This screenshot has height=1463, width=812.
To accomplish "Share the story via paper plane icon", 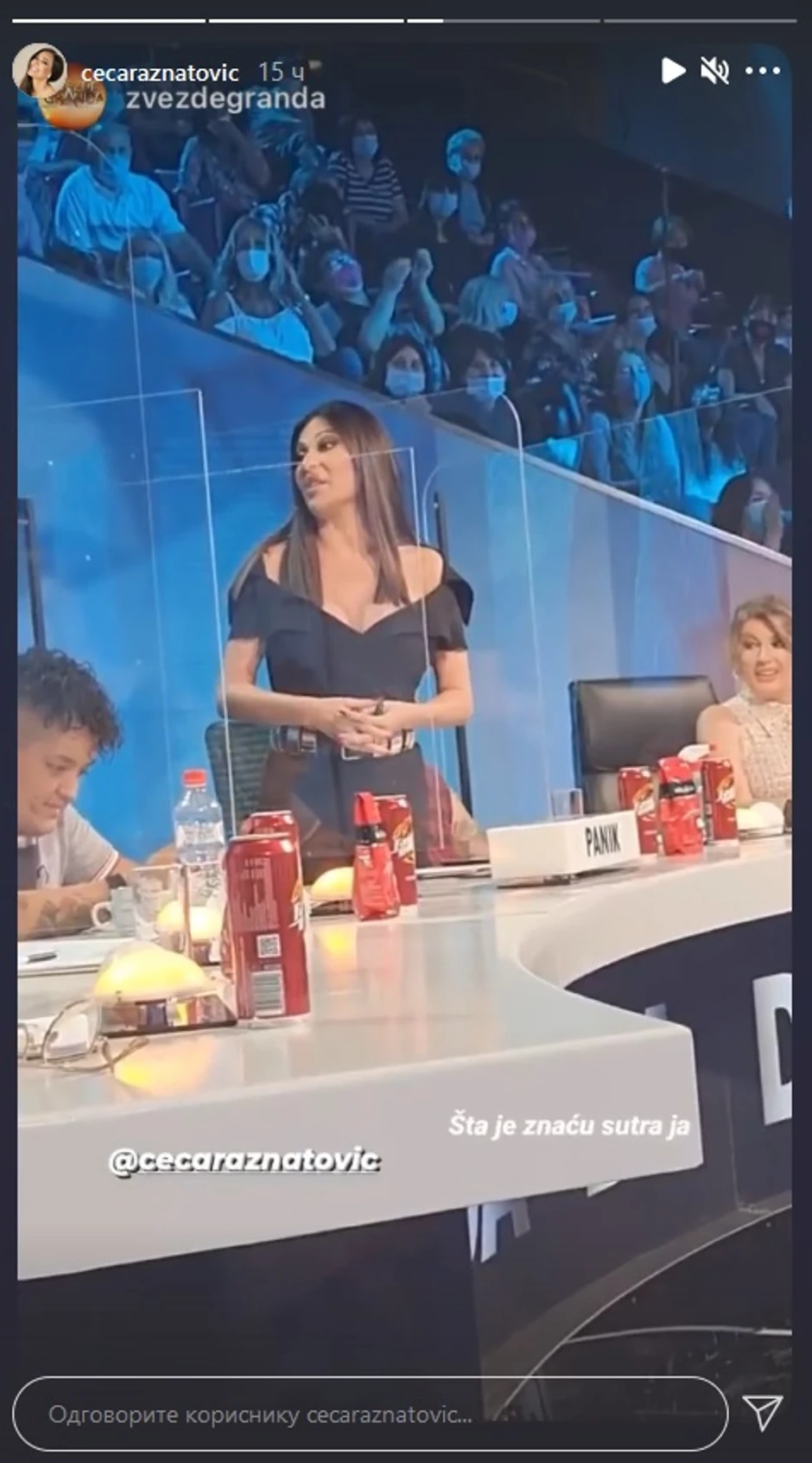I will (764, 1412).
